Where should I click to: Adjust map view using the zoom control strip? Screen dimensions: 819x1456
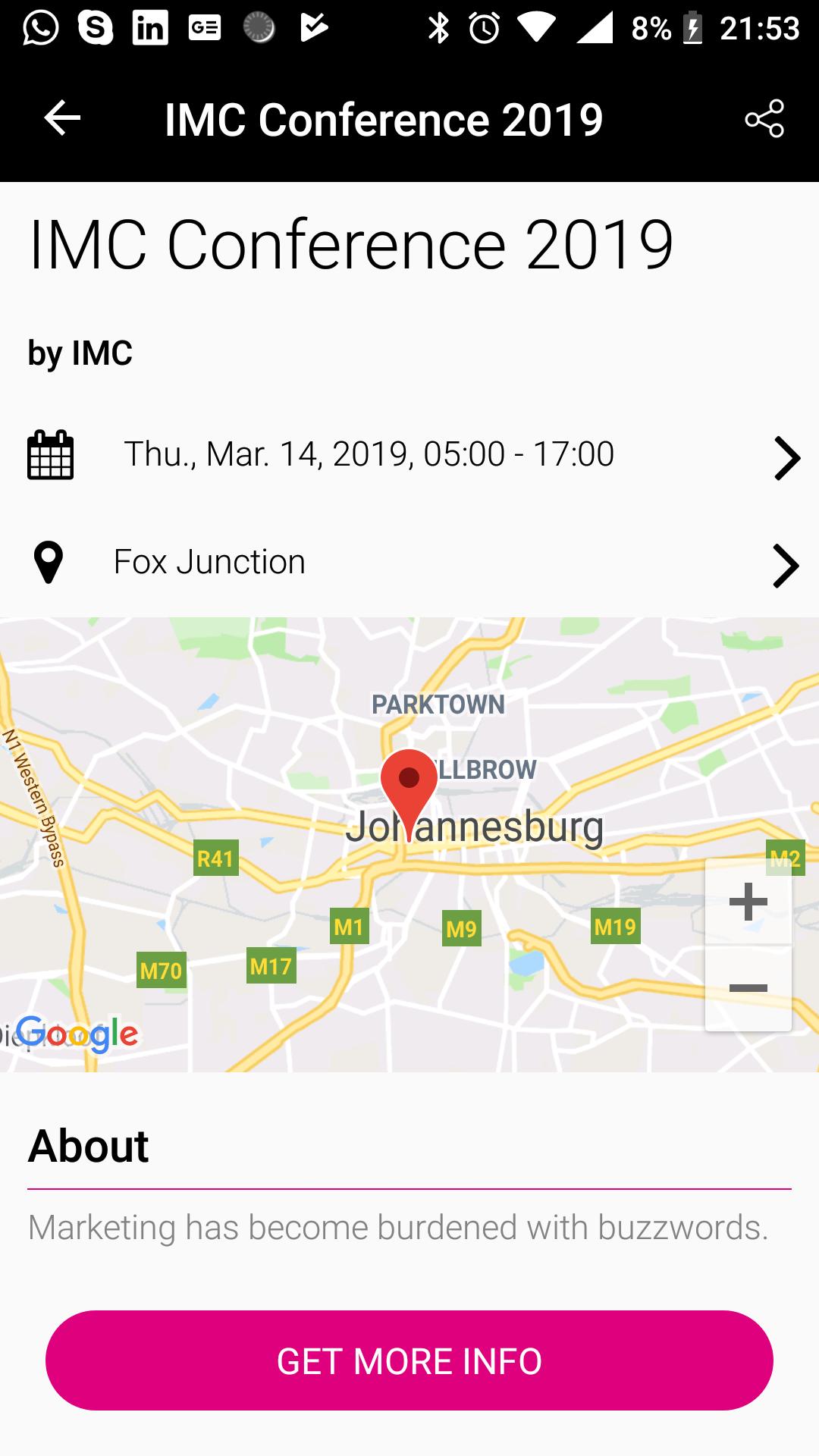pos(748,943)
